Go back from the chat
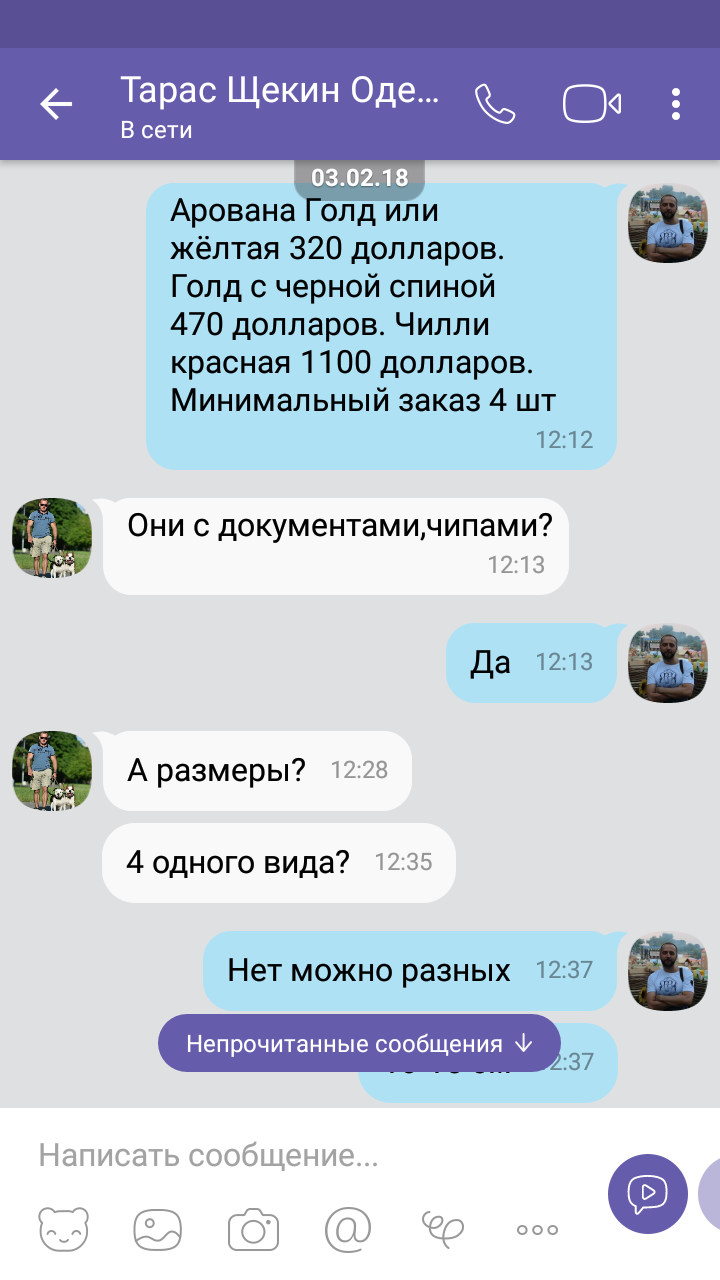This screenshot has width=720, height=1280. 56,104
